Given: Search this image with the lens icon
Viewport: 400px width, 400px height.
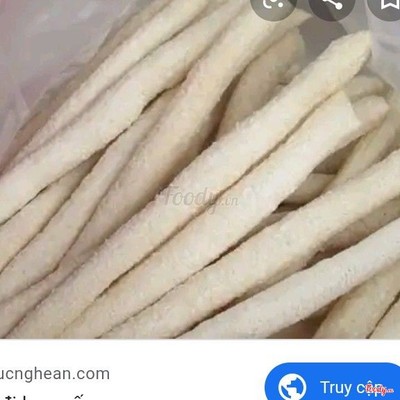Looking at the screenshot, I should (x=273, y=6).
